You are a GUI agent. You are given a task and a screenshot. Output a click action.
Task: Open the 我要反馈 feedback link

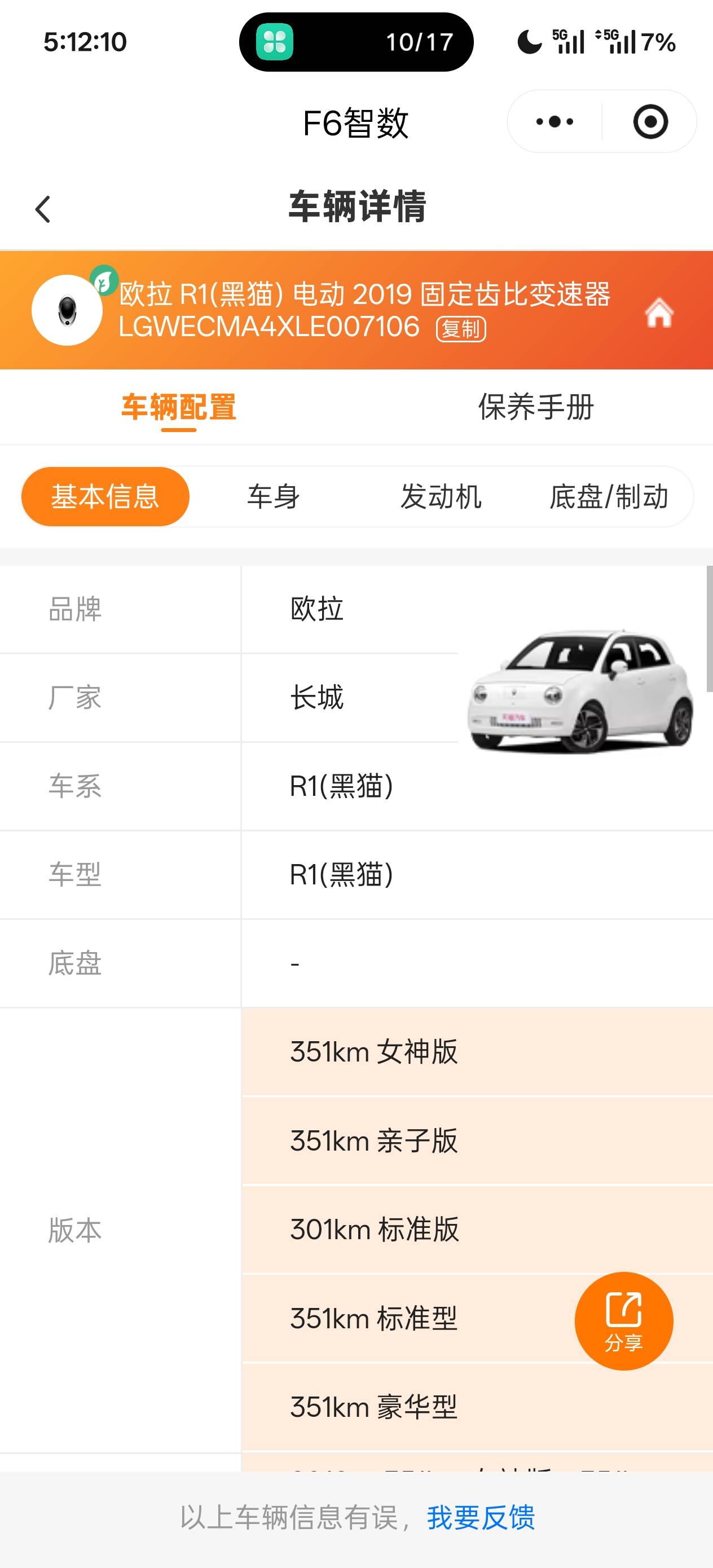click(481, 1518)
